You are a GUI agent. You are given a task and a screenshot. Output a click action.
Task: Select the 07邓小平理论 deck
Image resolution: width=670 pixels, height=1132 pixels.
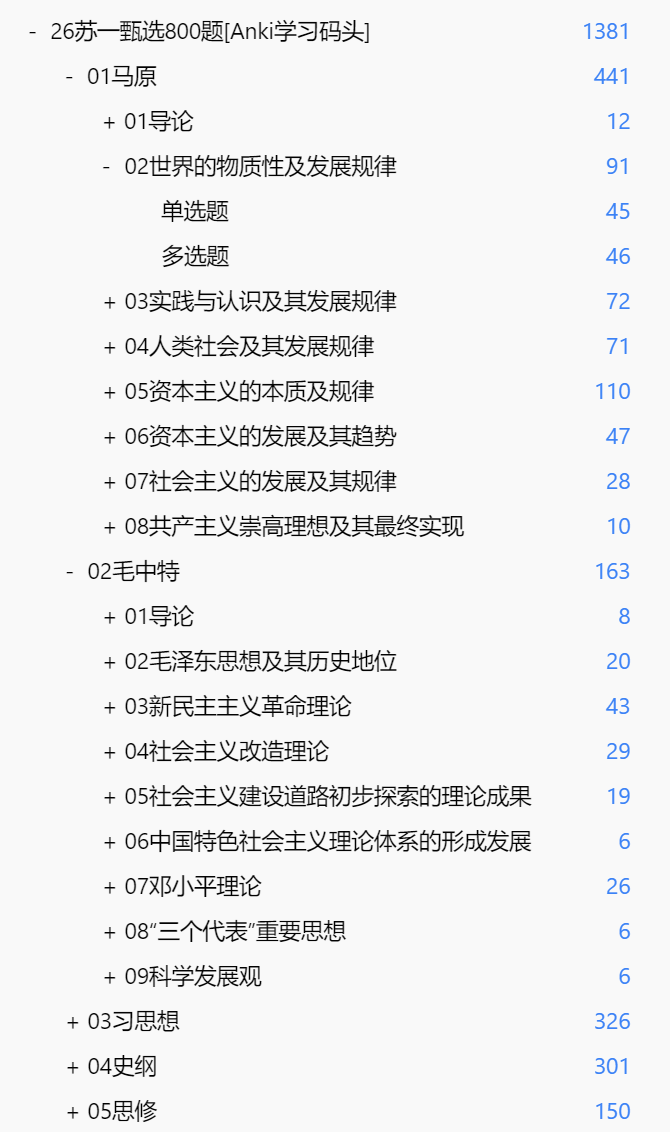point(193,887)
